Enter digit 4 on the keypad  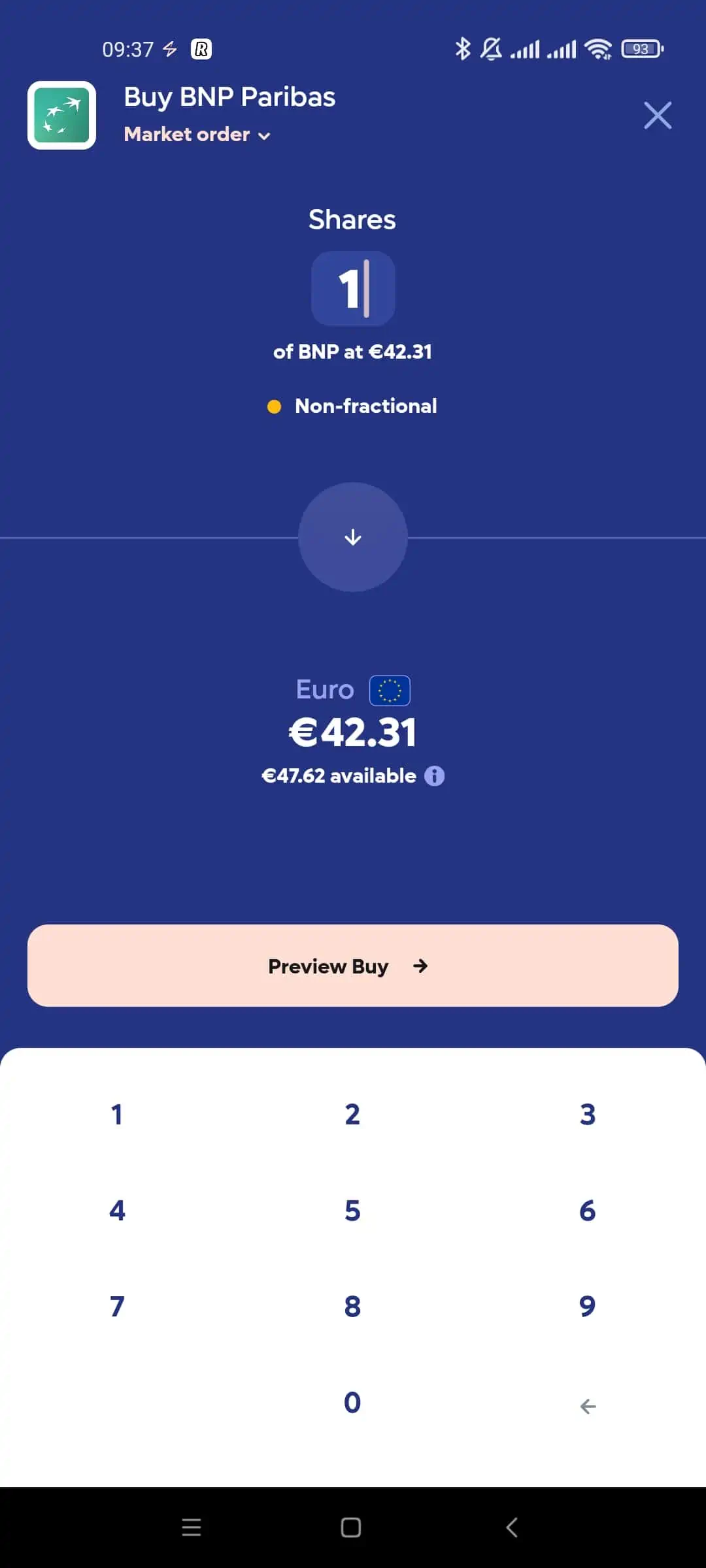[117, 1211]
